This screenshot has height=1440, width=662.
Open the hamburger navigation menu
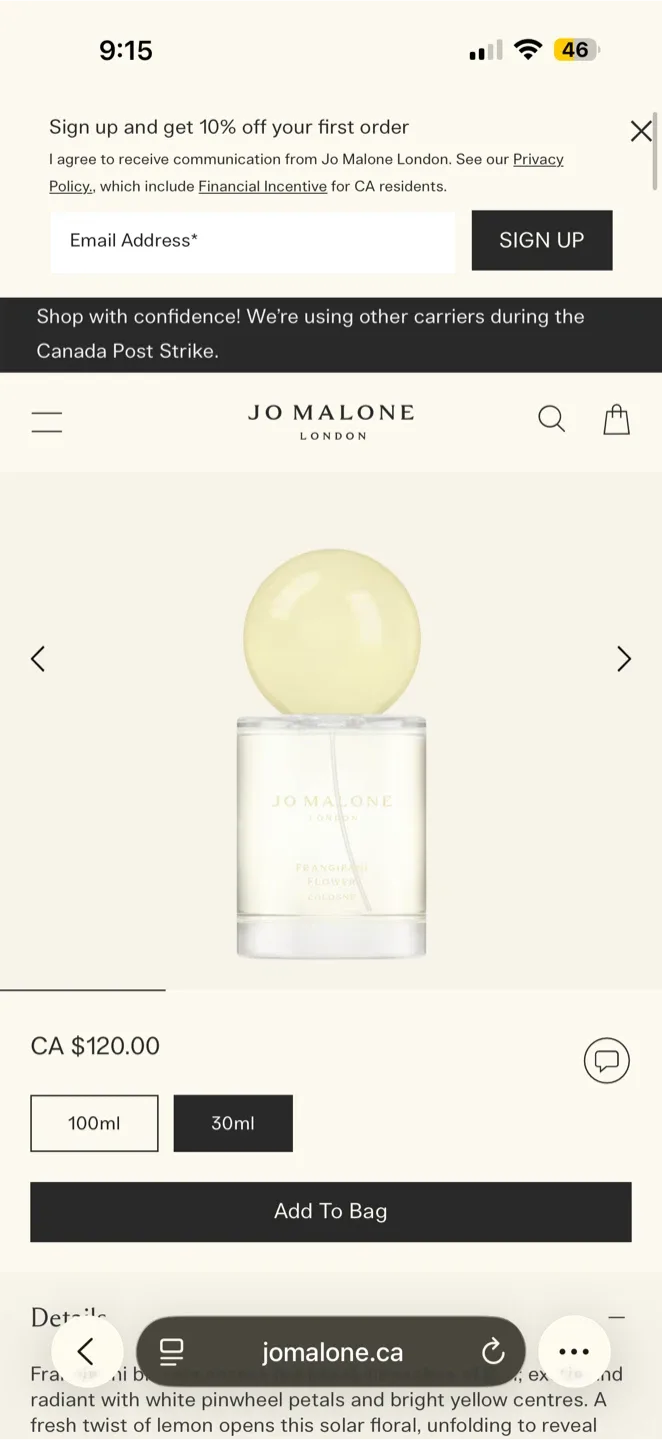point(47,422)
